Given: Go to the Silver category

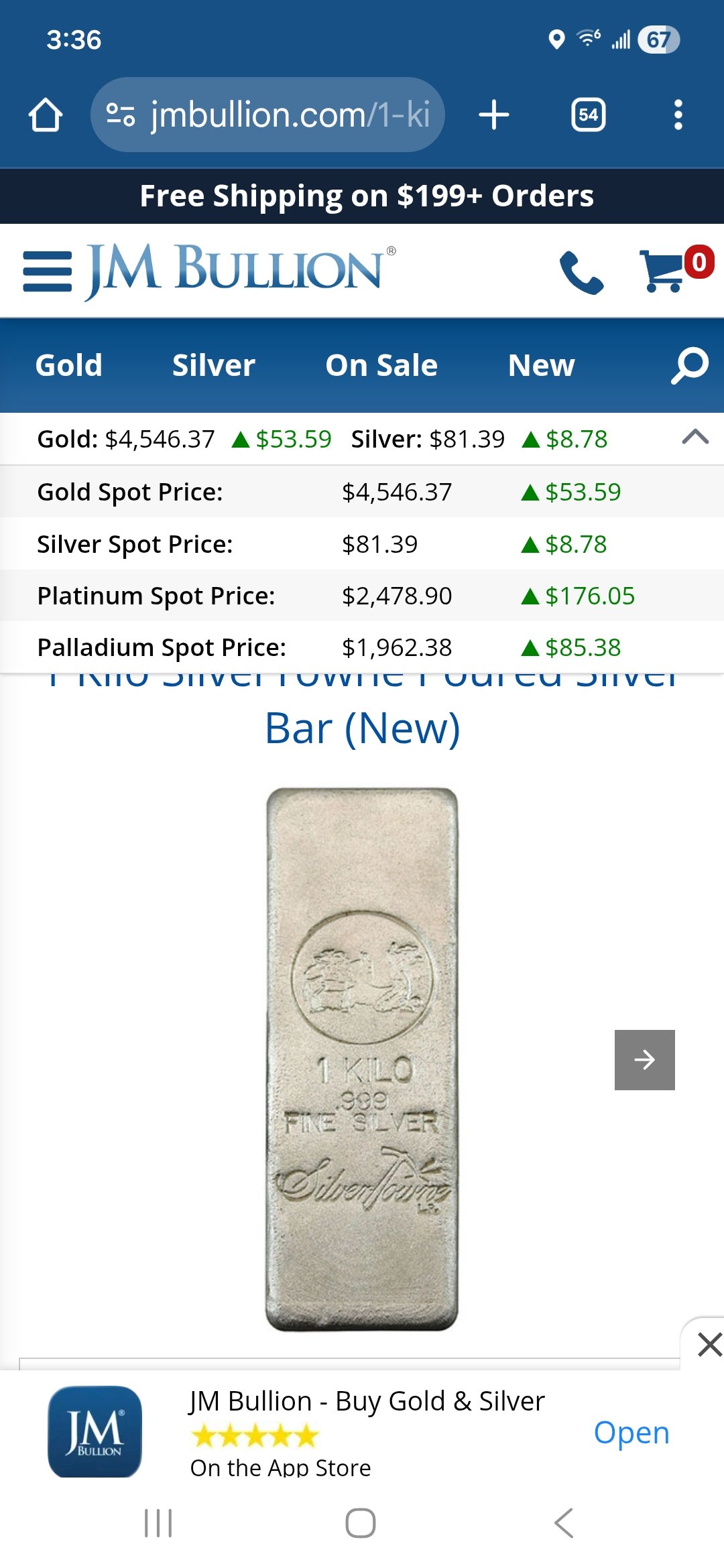Looking at the screenshot, I should click(x=214, y=365).
